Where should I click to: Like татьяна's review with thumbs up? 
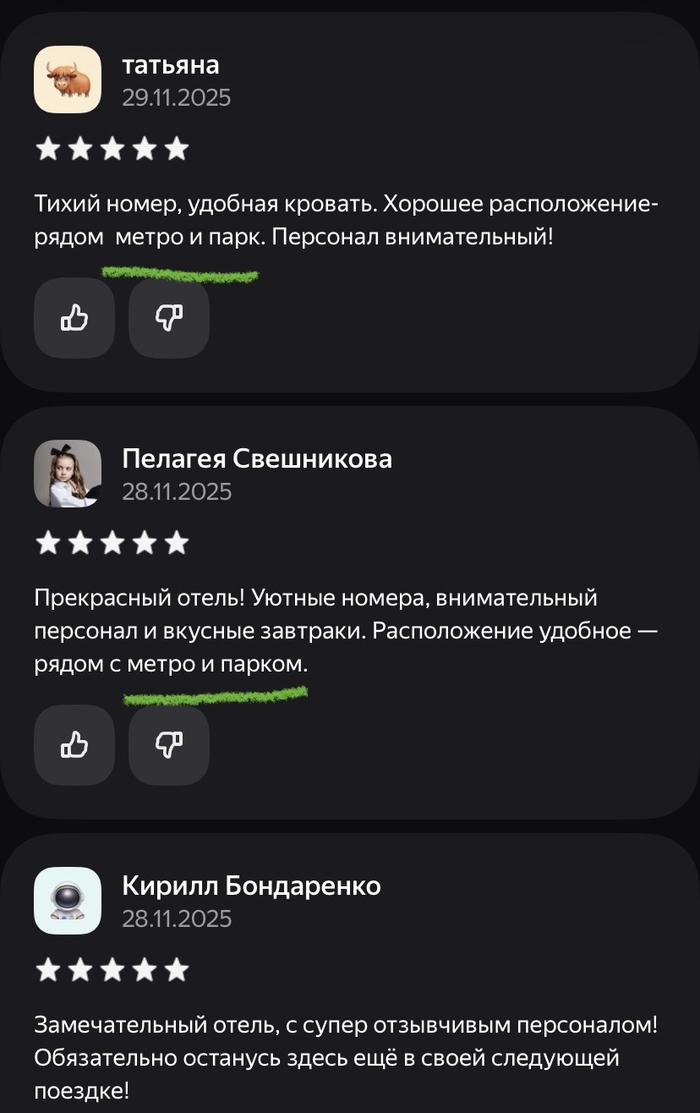pyautogui.click(x=74, y=318)
